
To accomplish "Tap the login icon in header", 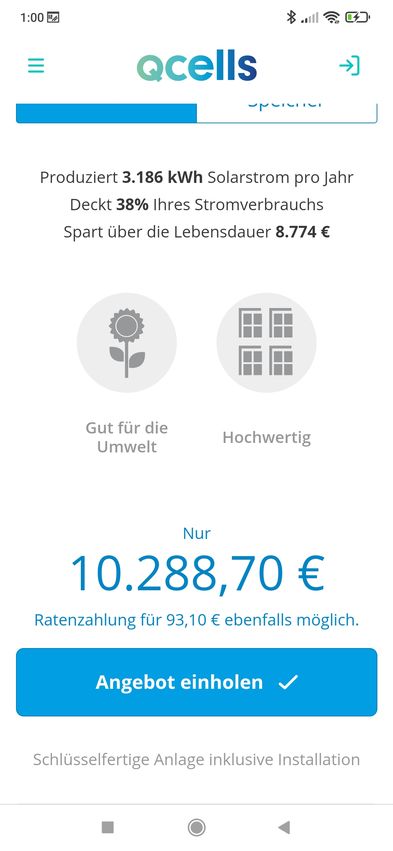I will [x=349, y=66].
